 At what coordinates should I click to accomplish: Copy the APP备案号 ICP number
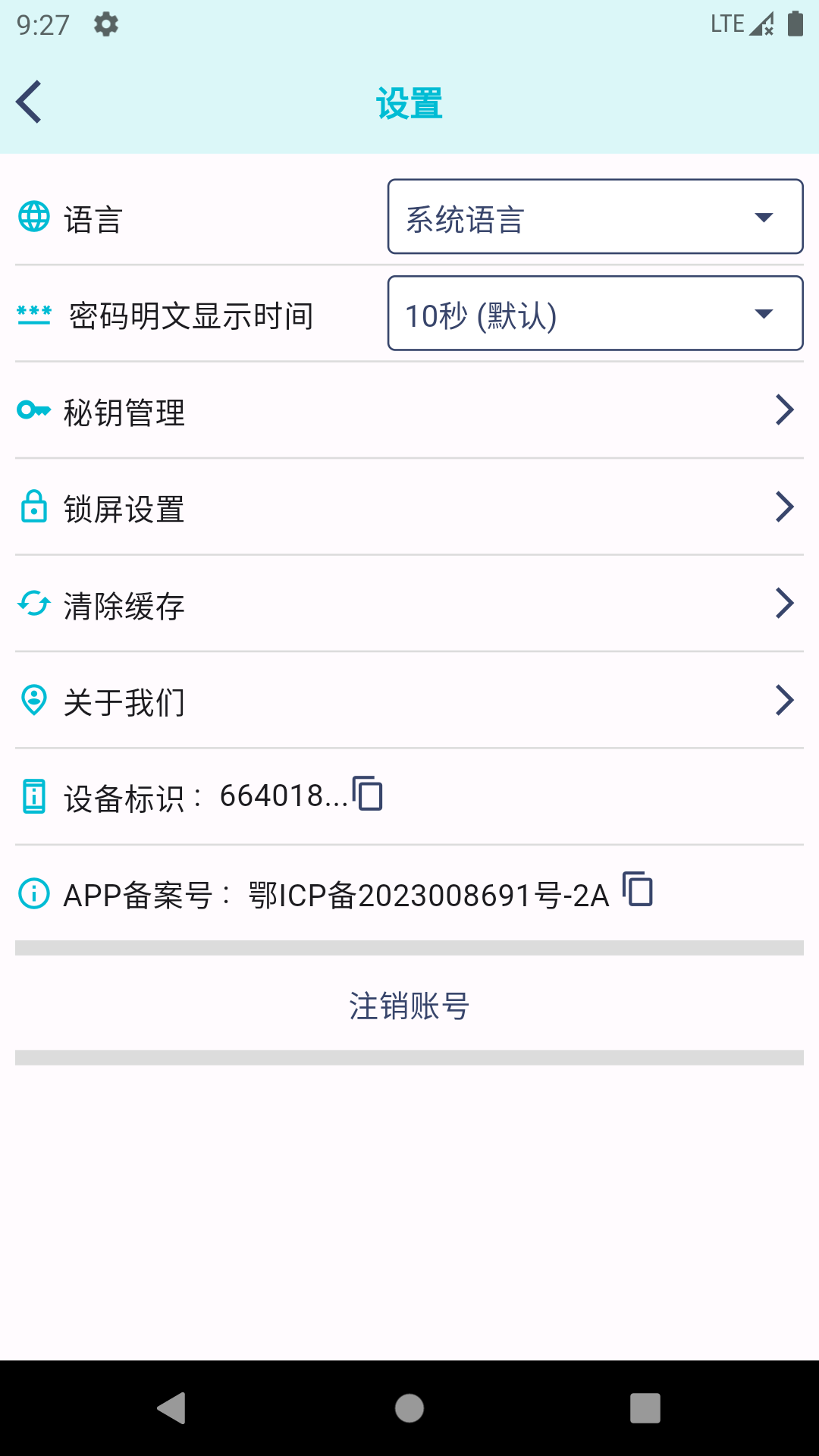pyautogui.click(x=638, y=890)
